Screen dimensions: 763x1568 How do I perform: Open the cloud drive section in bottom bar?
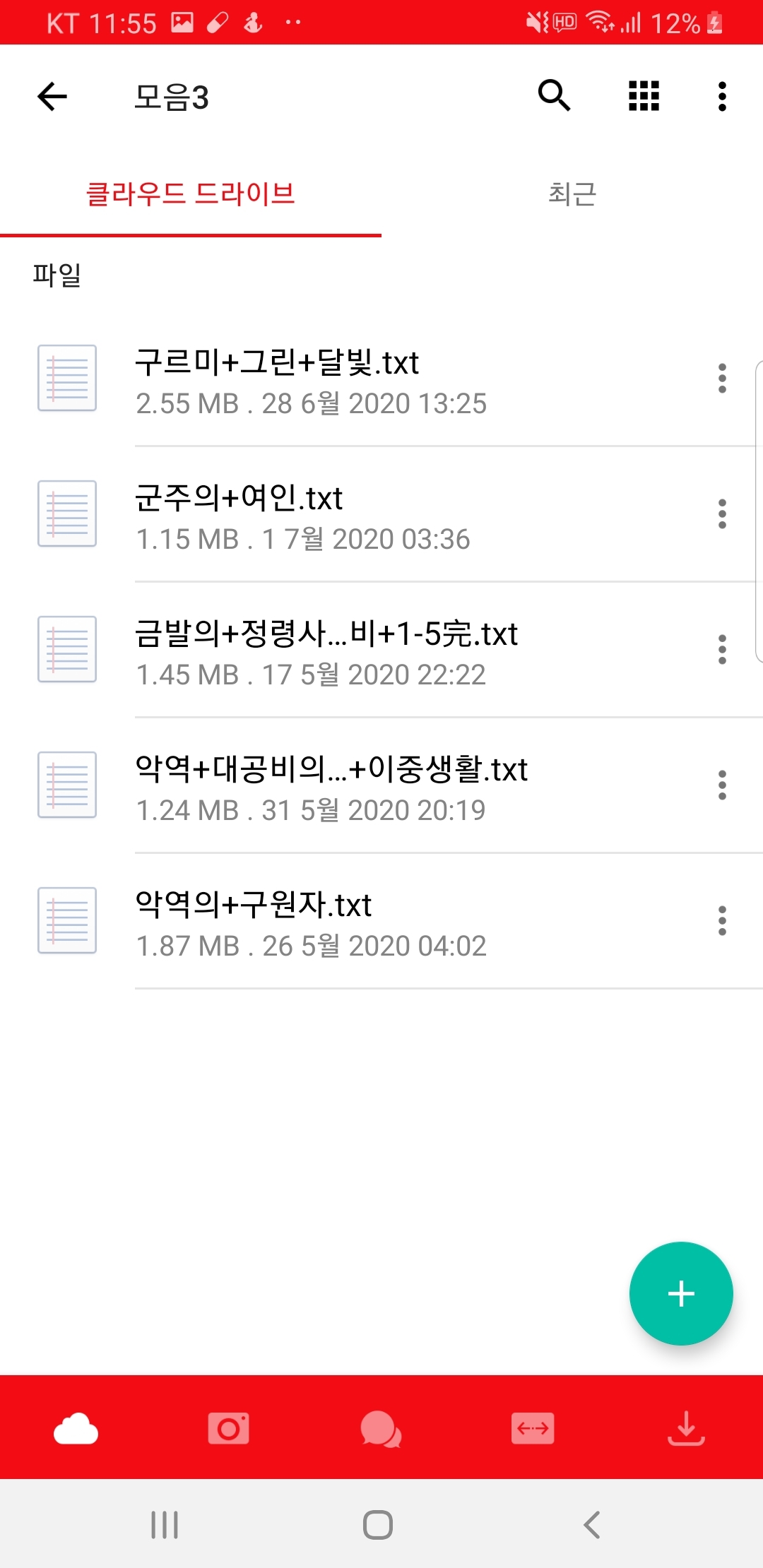point(76,1428)
